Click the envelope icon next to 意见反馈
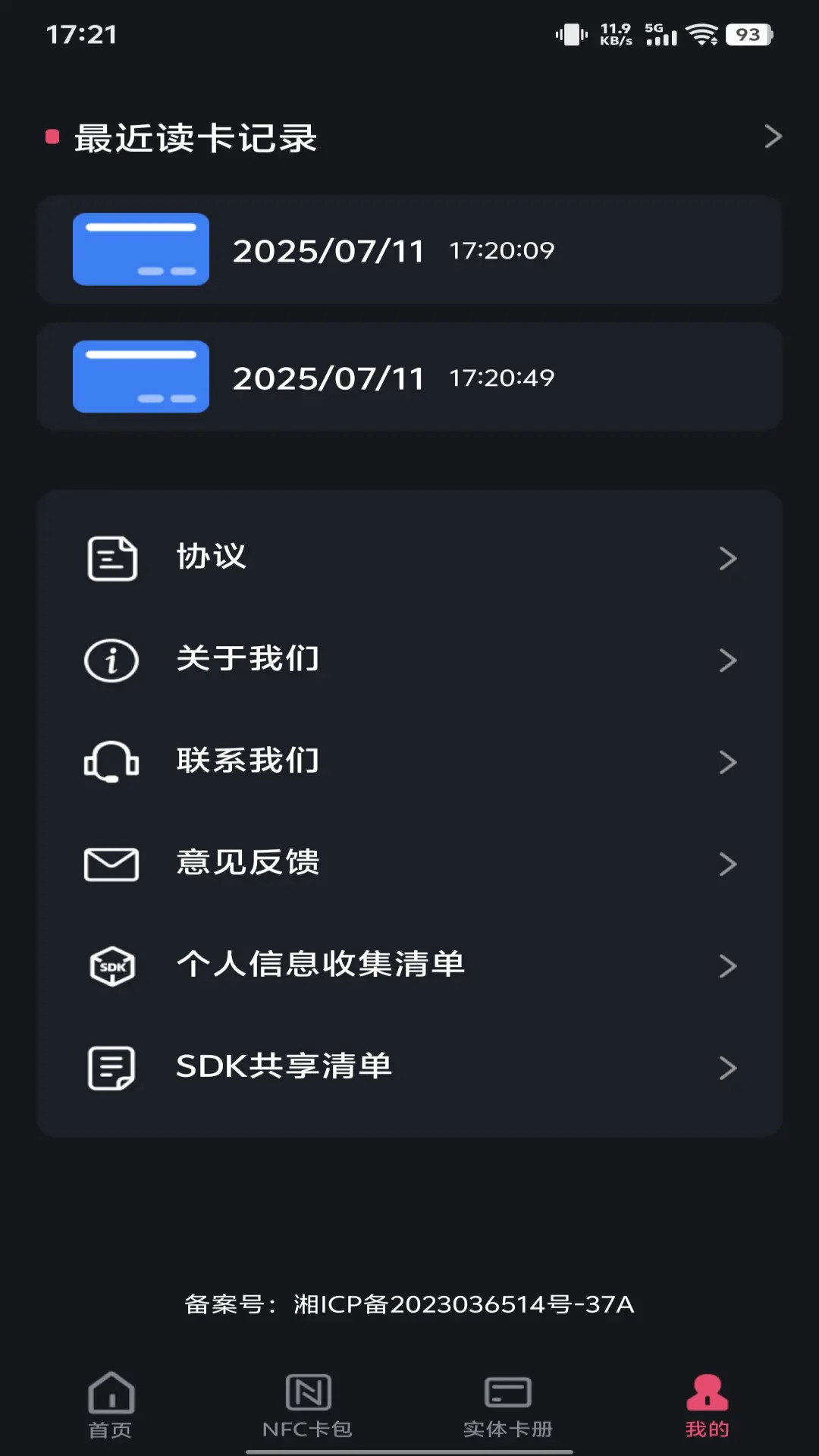This screenshot has height=1456, width=819. [111, 864]
